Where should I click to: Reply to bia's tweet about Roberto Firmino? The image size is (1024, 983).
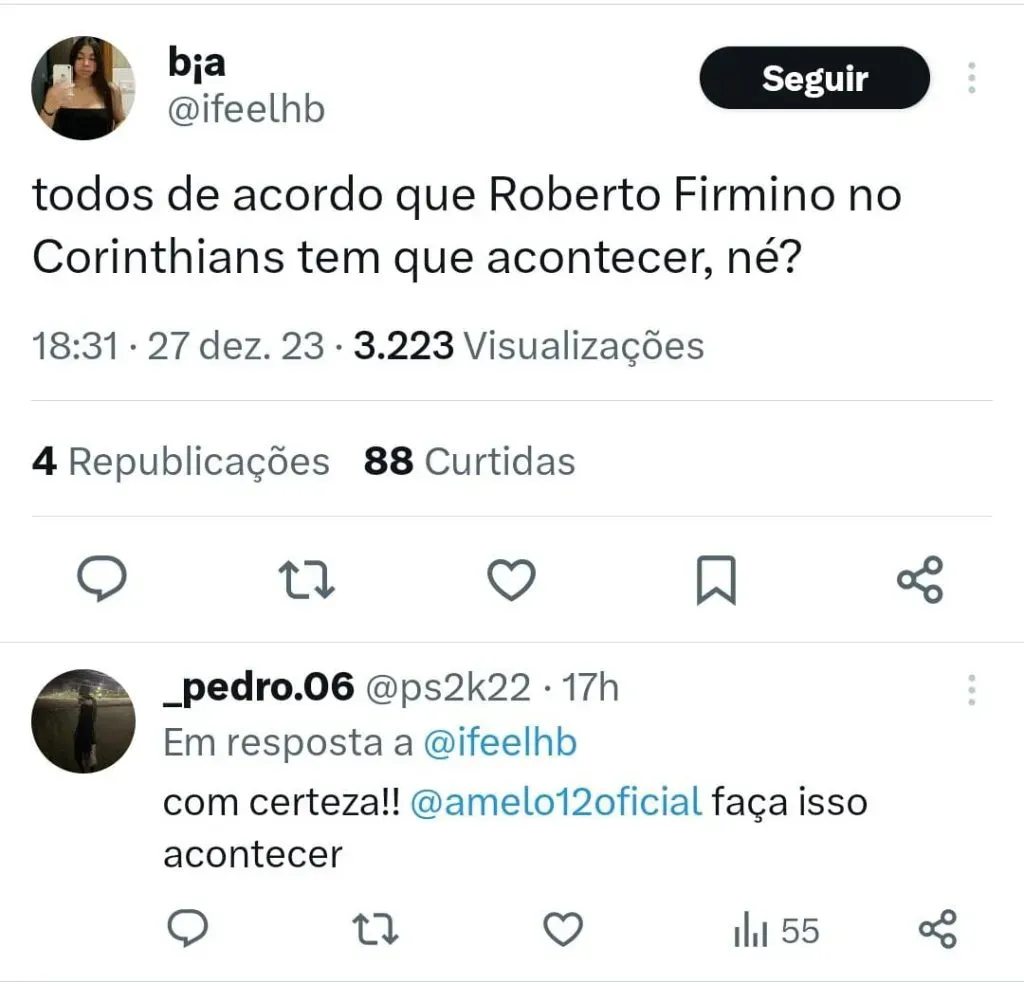coord(102,580)
